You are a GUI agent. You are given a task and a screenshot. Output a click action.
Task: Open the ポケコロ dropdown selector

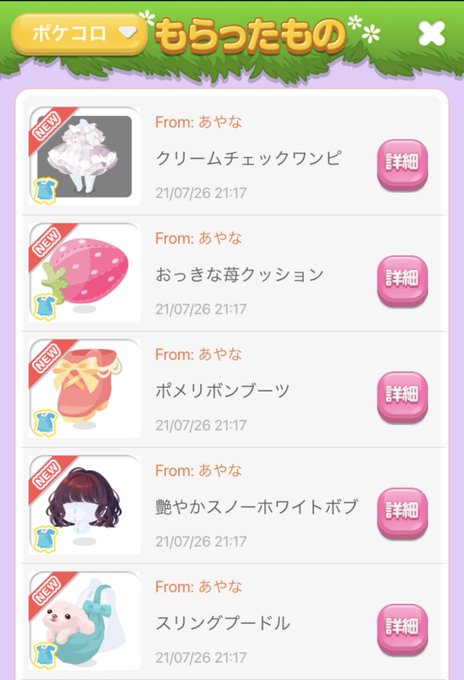(79, 33)
